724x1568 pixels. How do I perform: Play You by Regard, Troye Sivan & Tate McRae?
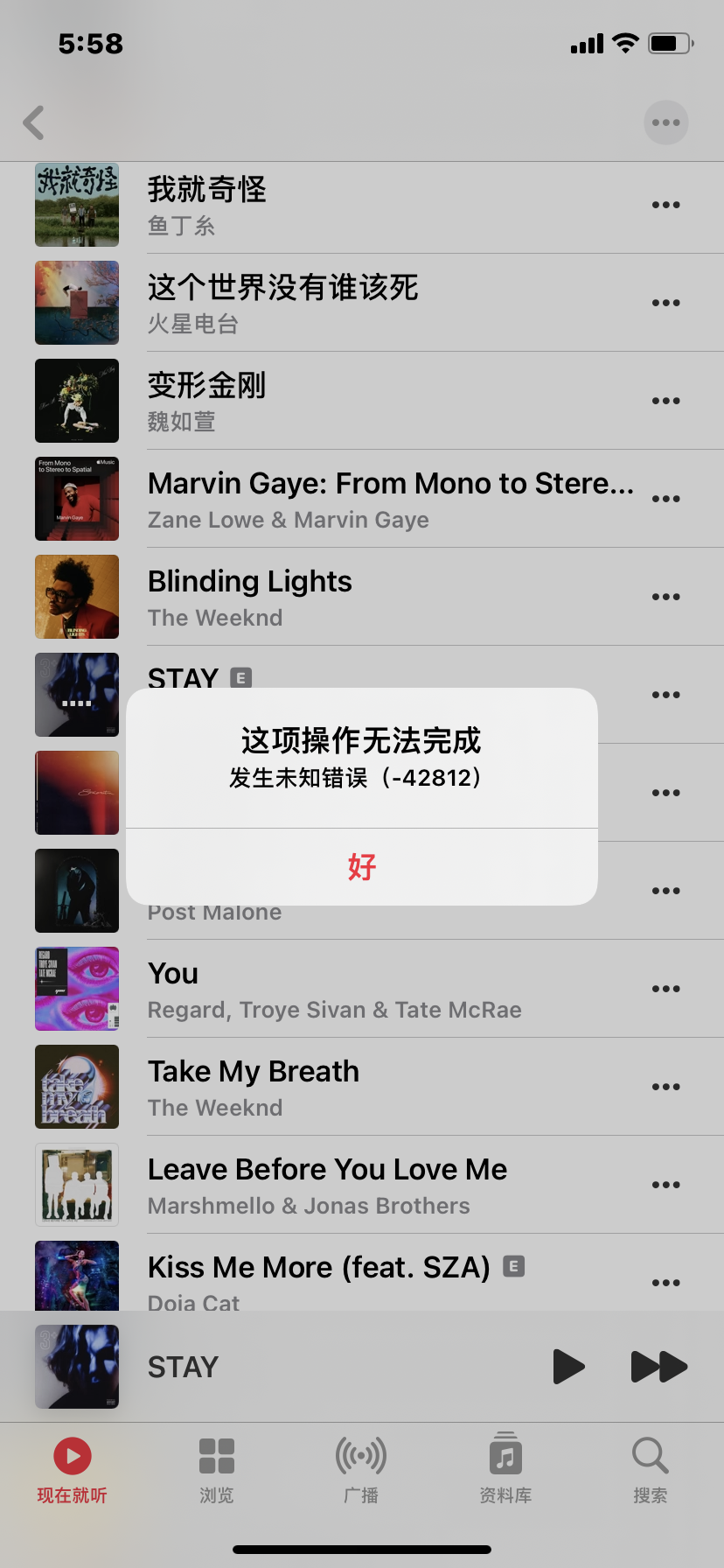pos(334,989)
